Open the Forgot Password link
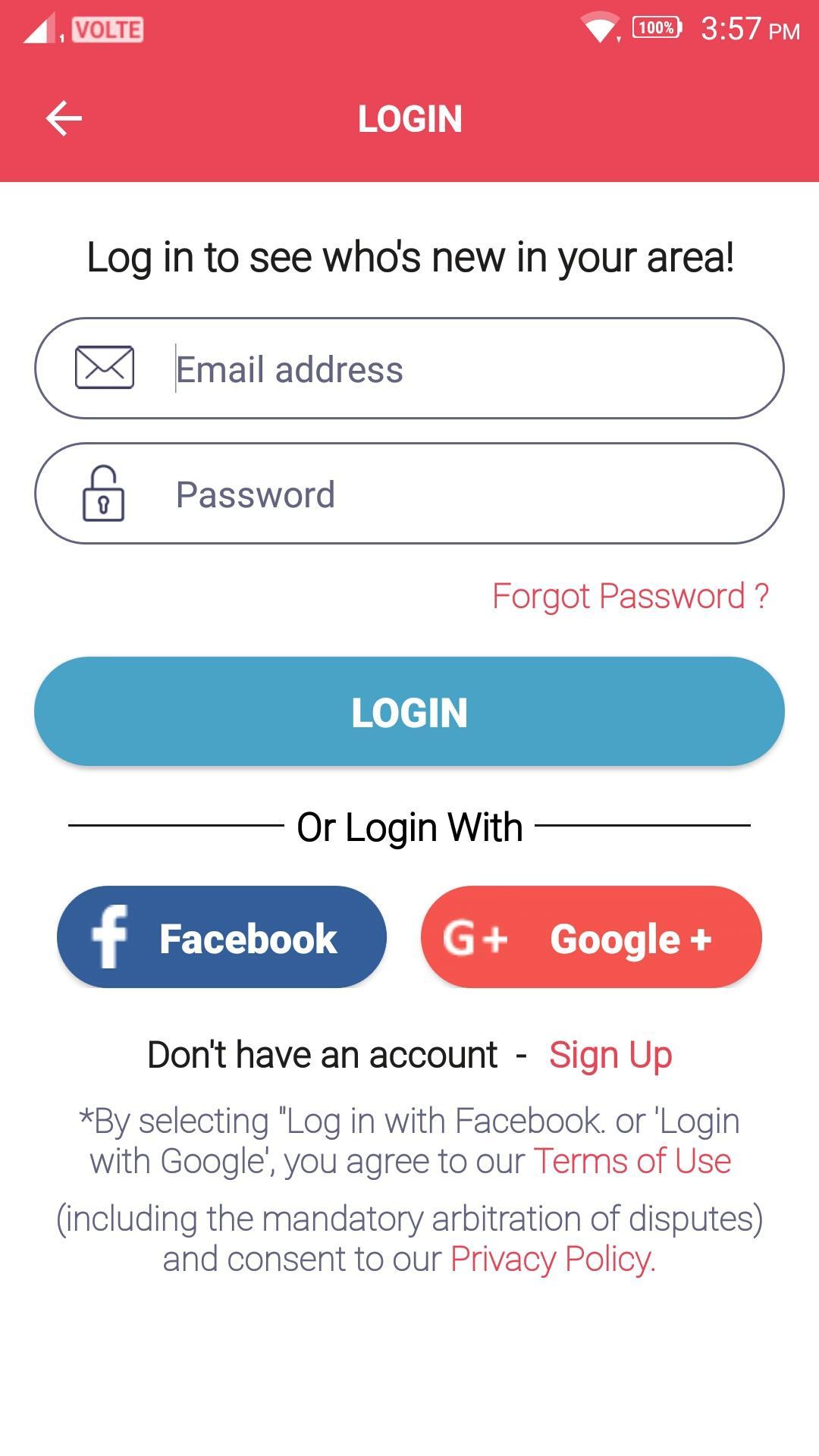Image resolution: width=819 pixels, height=1456 pixels. [630, 596]
